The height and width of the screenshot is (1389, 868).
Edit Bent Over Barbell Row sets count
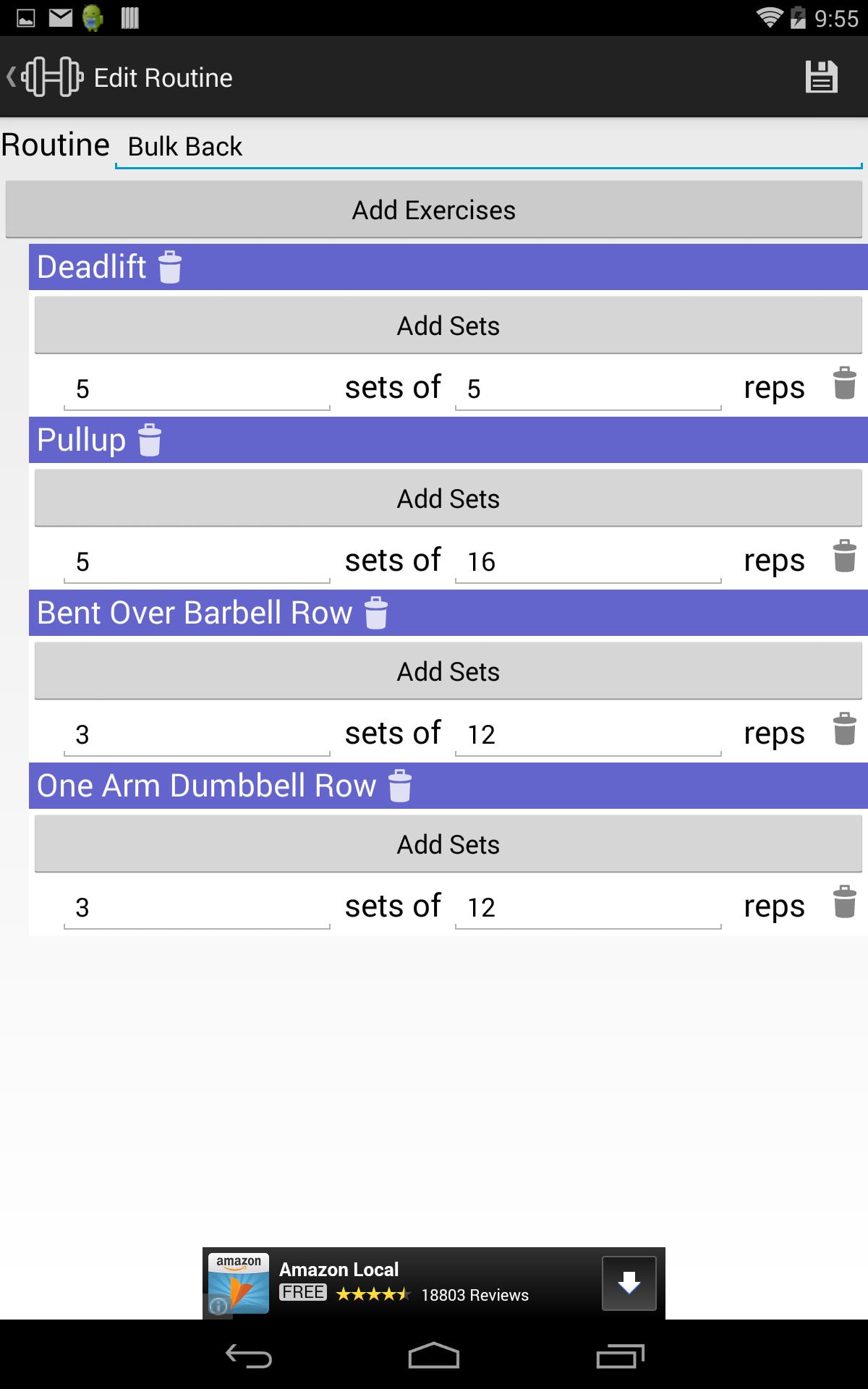click(x=197, y=735)
